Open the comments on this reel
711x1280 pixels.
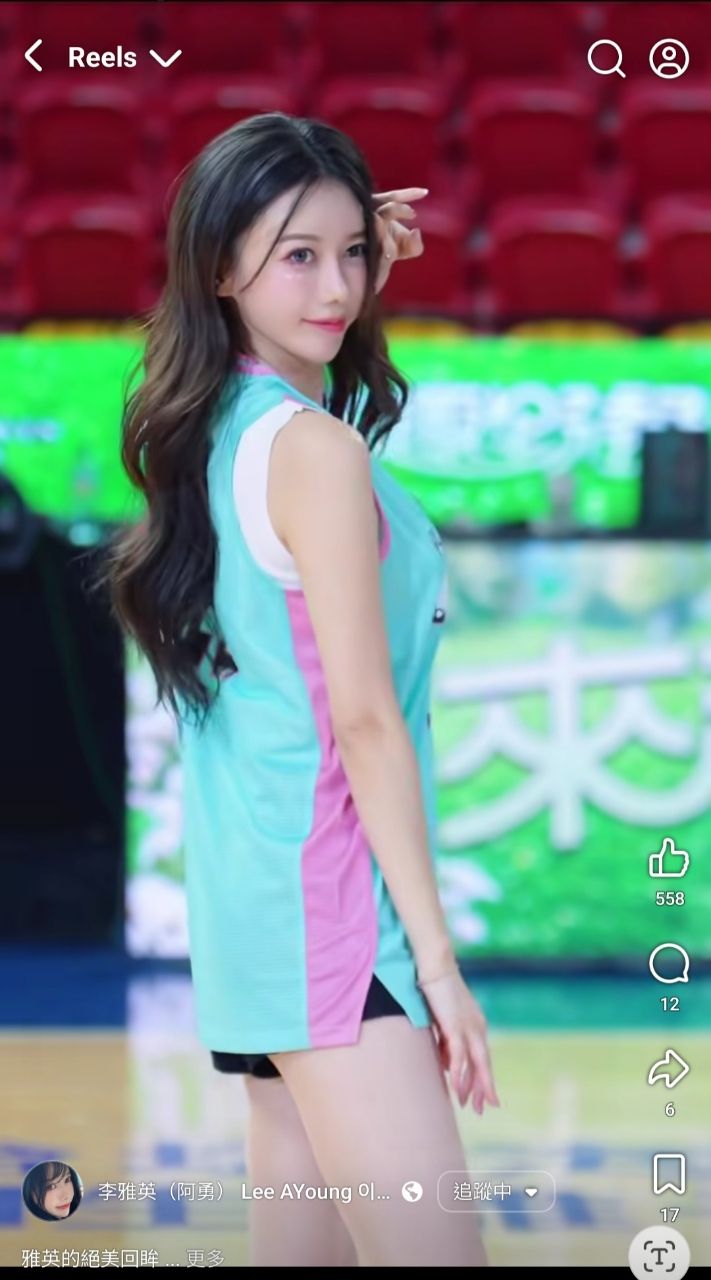(669, 965)
